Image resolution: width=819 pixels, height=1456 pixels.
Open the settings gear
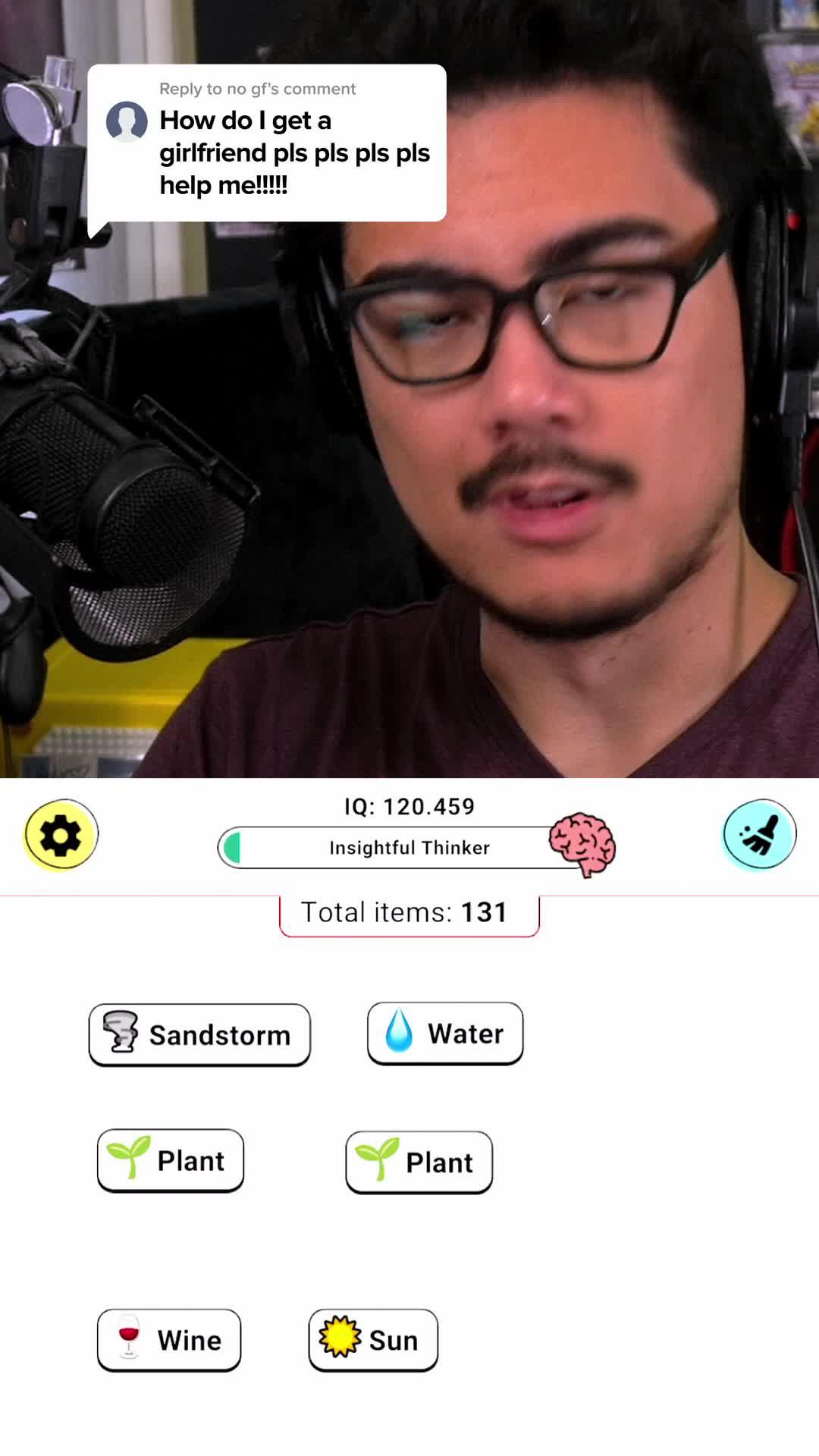click(61, 835)
